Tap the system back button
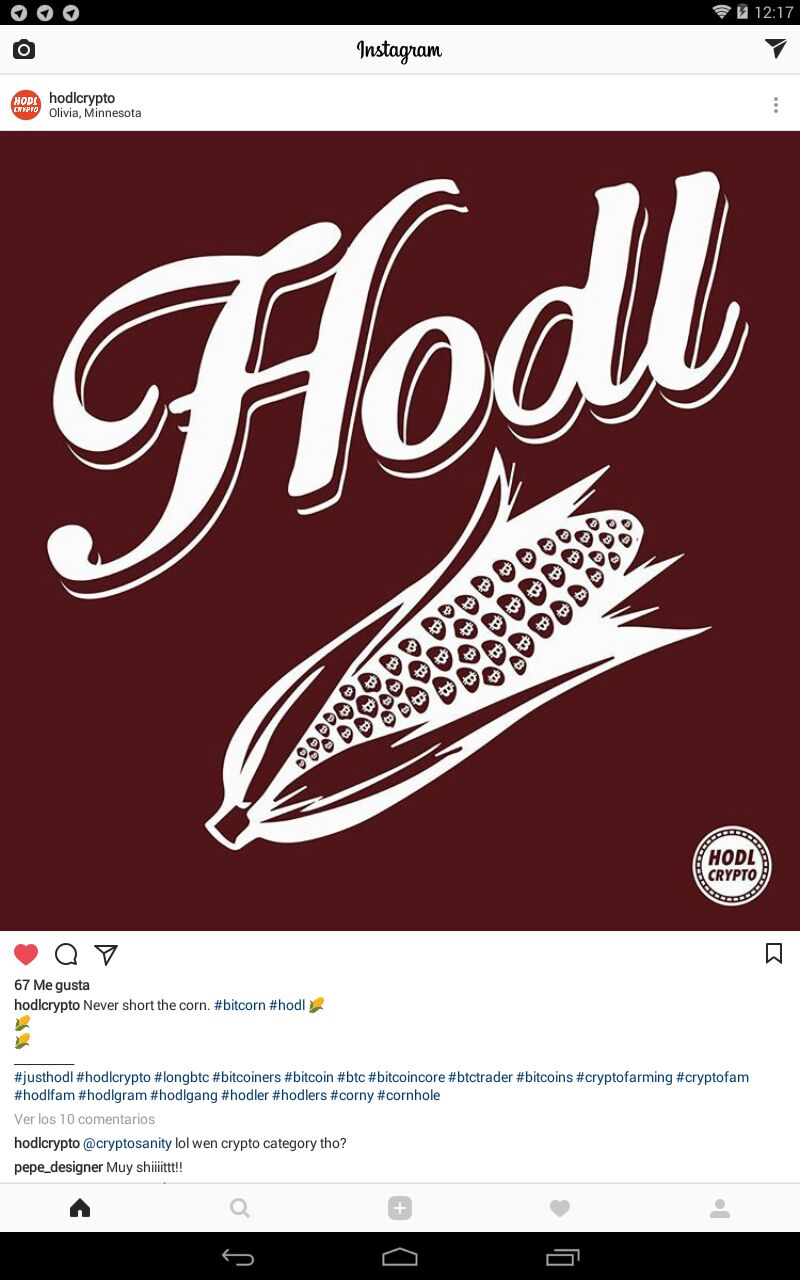Viewport: 800px width, 1280px height. coord(238,1257)
